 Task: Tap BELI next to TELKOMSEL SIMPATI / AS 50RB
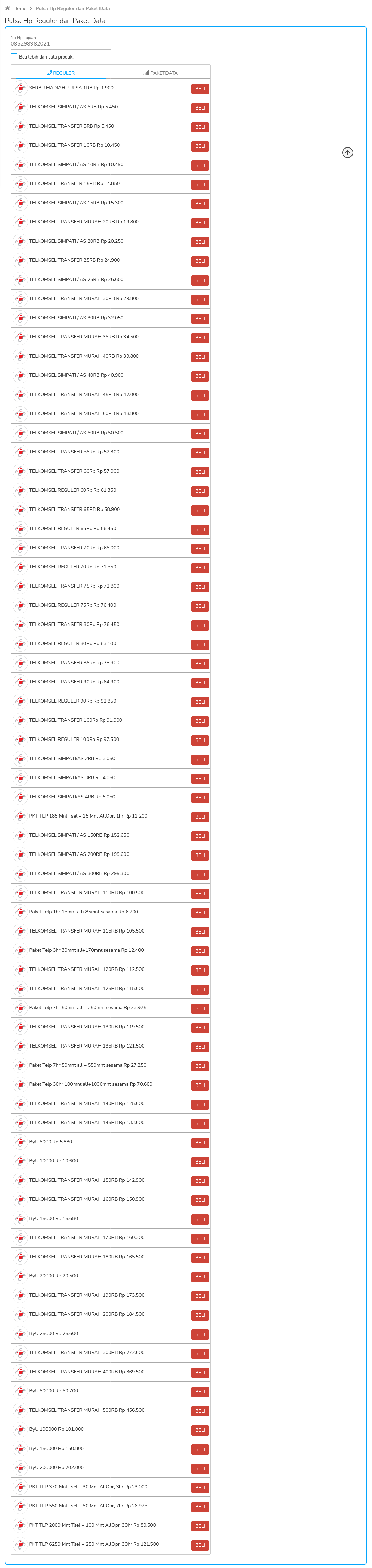pyautogui.click(x=199, y=433)
